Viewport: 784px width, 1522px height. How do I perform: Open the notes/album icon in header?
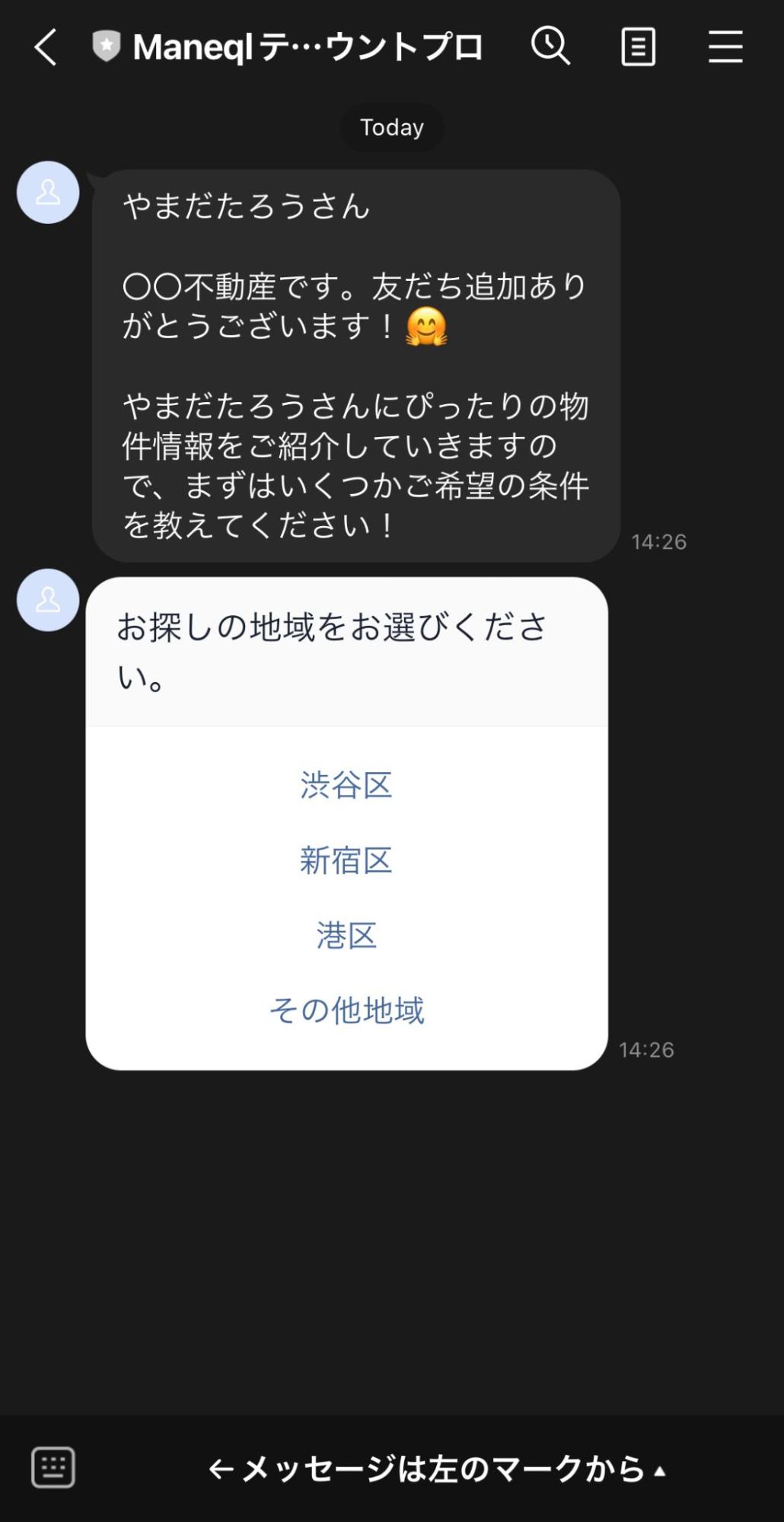click(x=639, y=47)
